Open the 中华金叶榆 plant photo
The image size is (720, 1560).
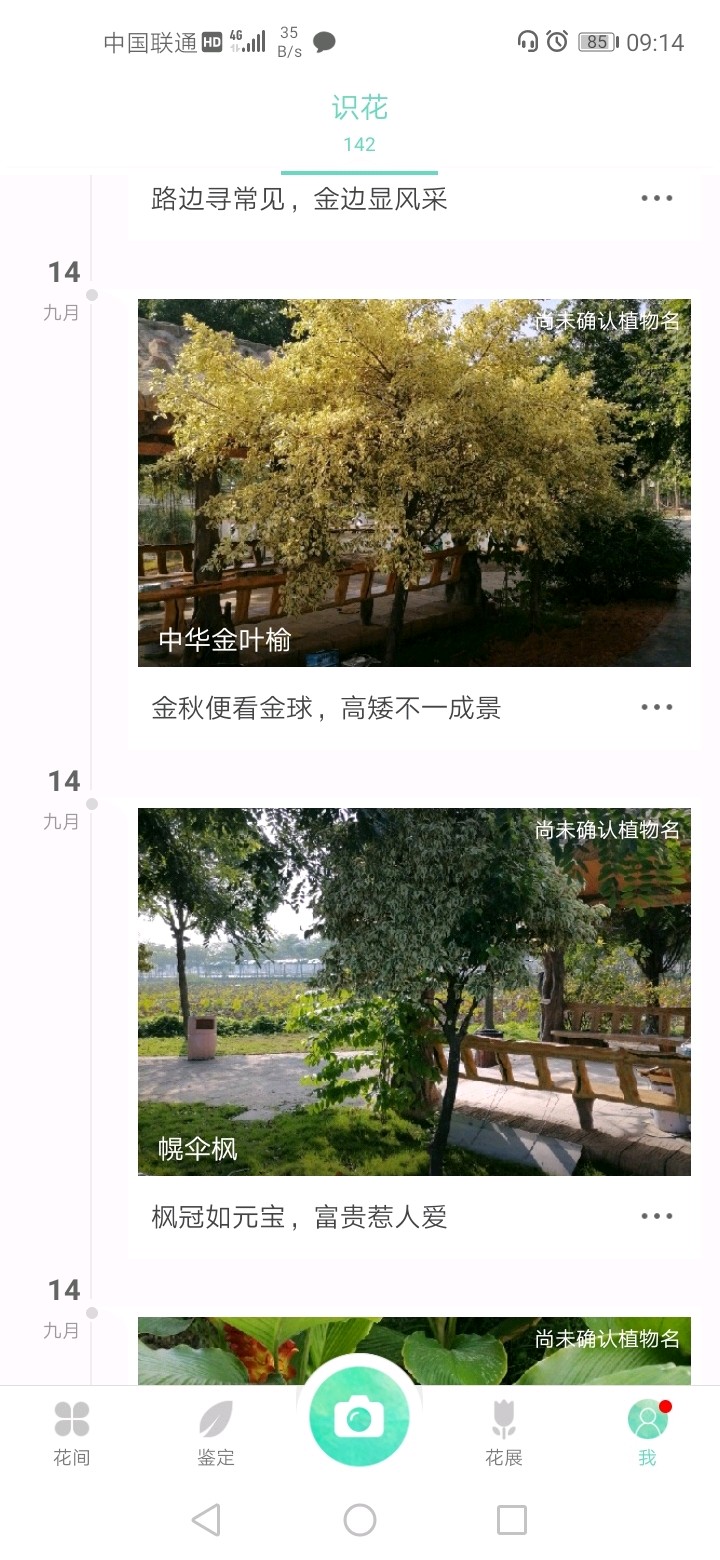tap(414, 483)
